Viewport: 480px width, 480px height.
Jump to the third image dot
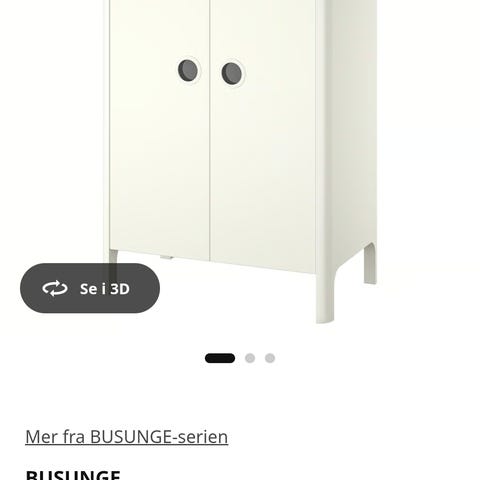point(270,358)
